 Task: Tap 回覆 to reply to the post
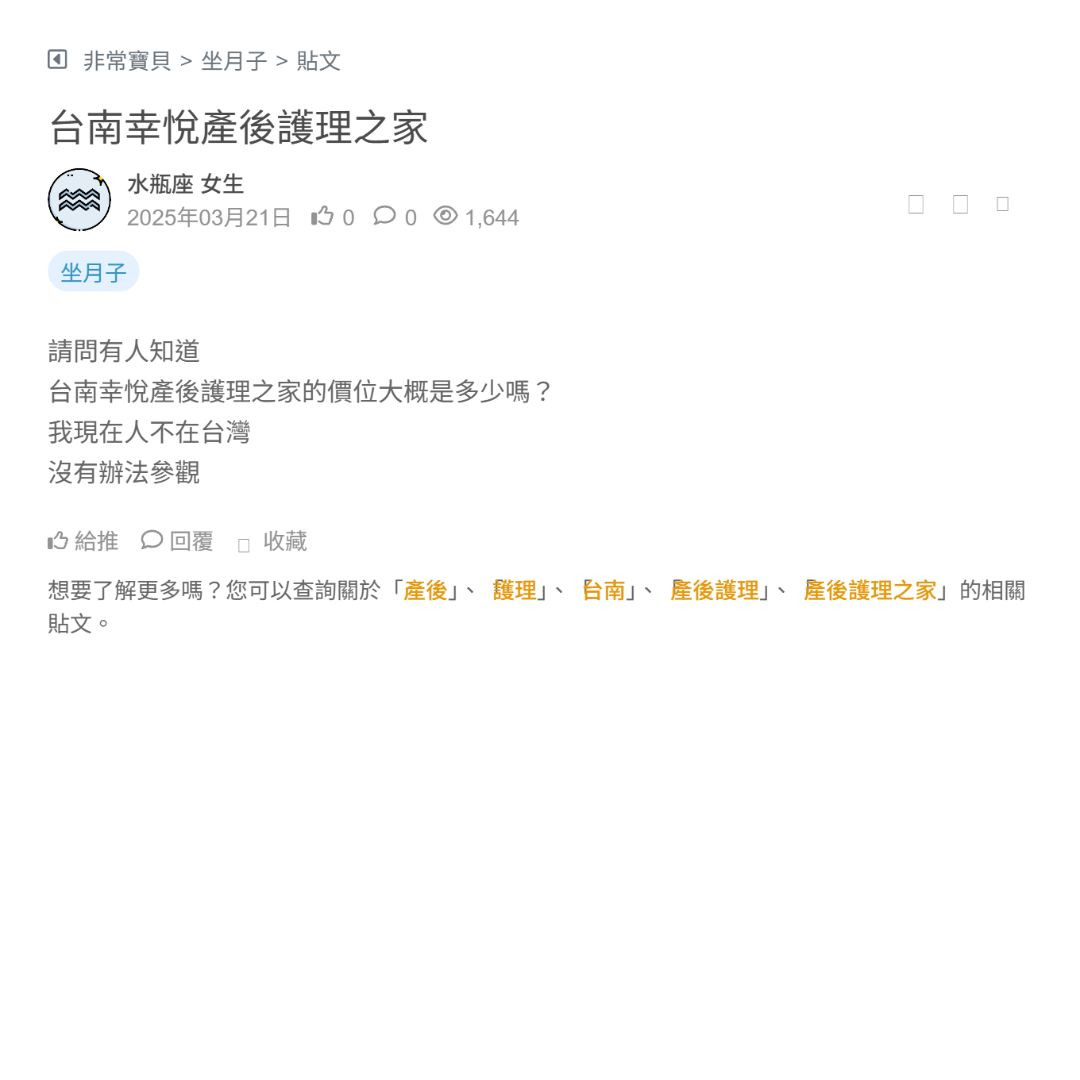click(x=178, y=541)
